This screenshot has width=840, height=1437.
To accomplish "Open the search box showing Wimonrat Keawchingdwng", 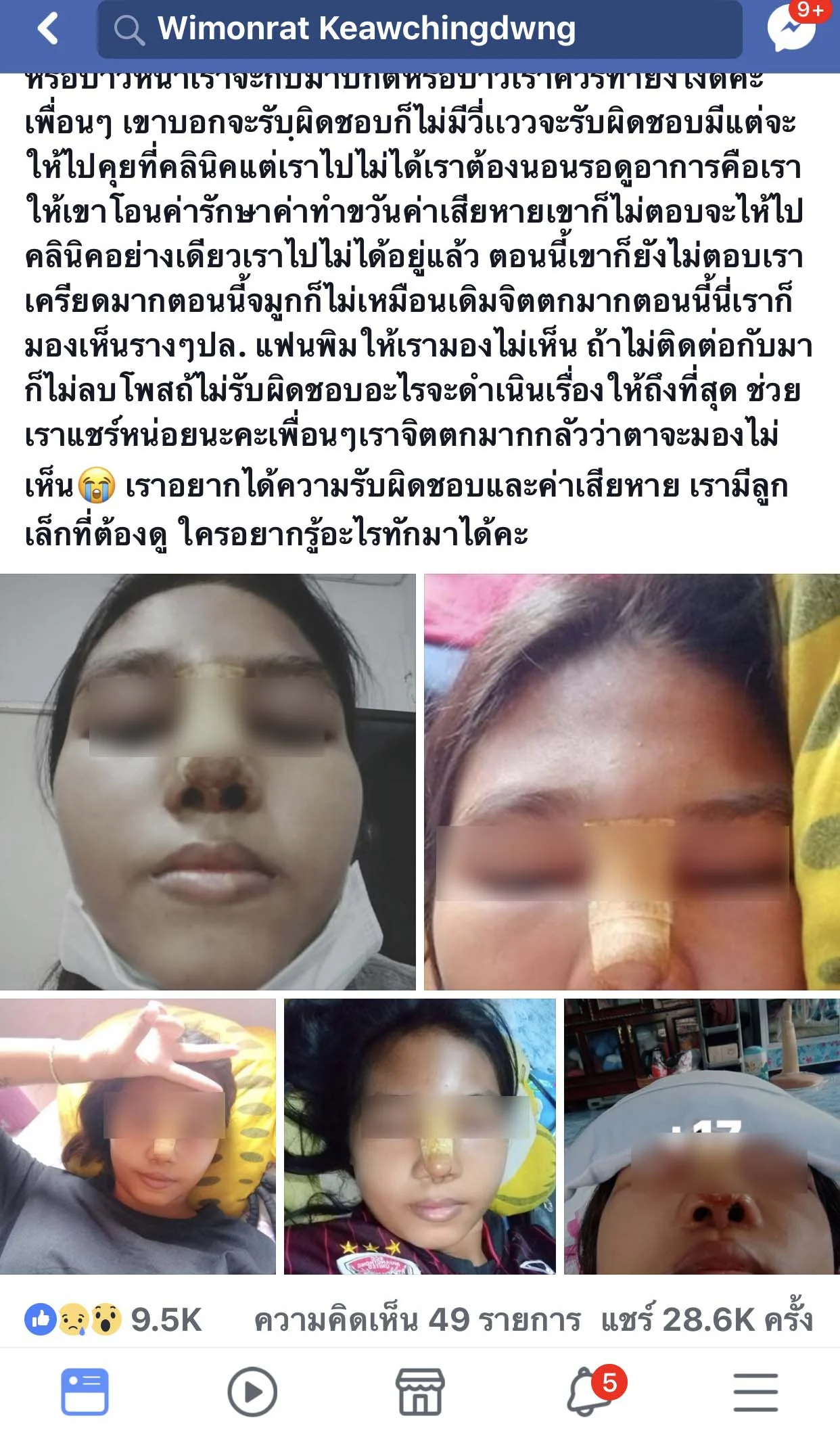I will click(419, 29).
